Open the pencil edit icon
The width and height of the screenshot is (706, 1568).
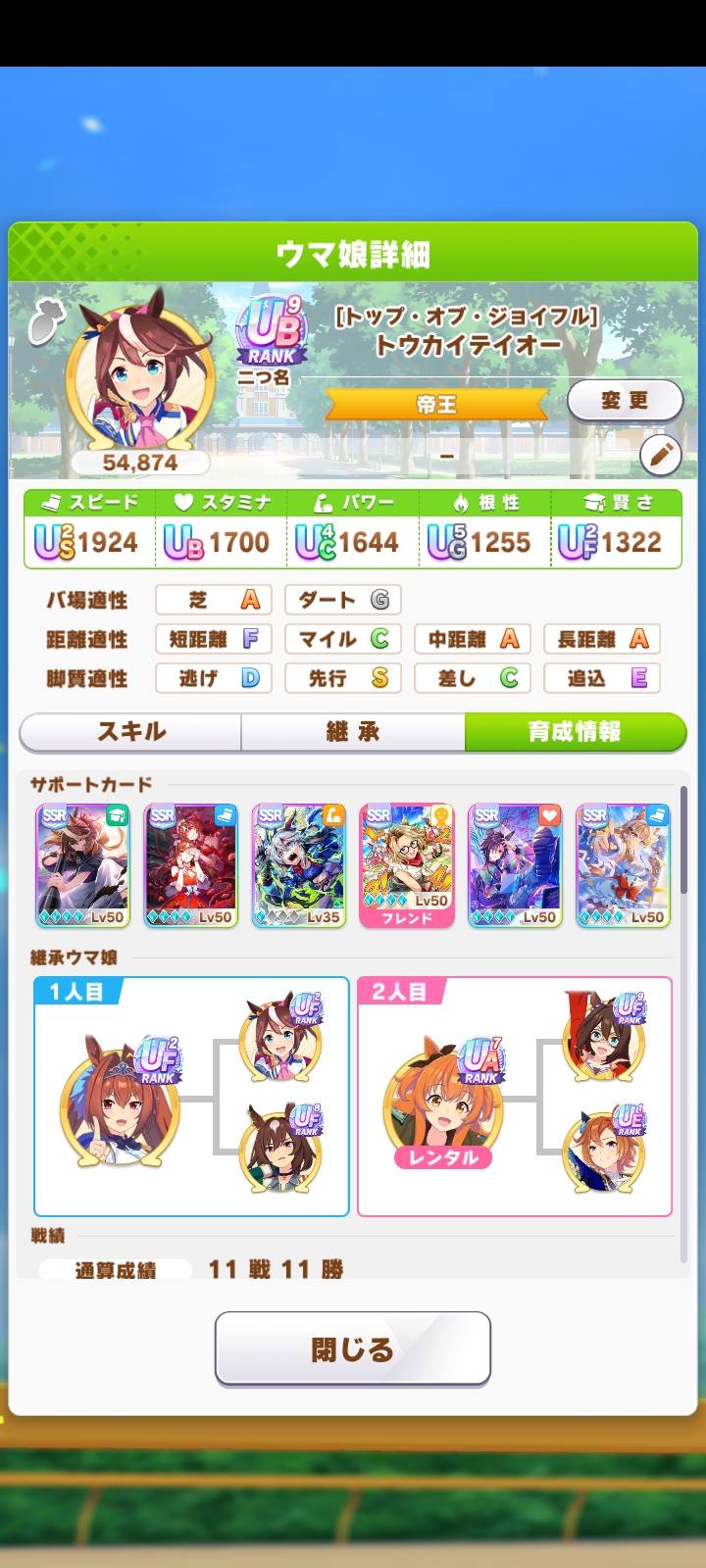(x=661, y=455)
